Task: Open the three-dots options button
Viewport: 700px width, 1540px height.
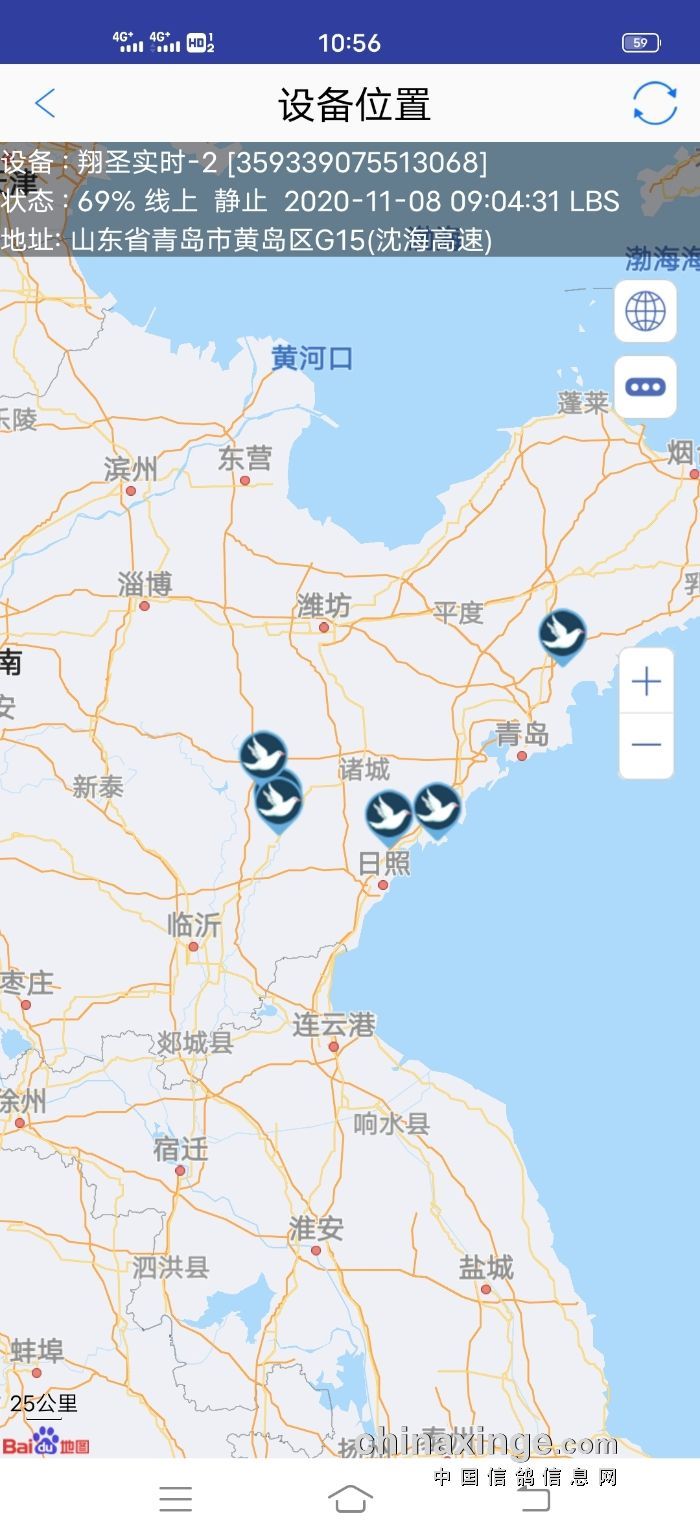Action: point(646,387)
